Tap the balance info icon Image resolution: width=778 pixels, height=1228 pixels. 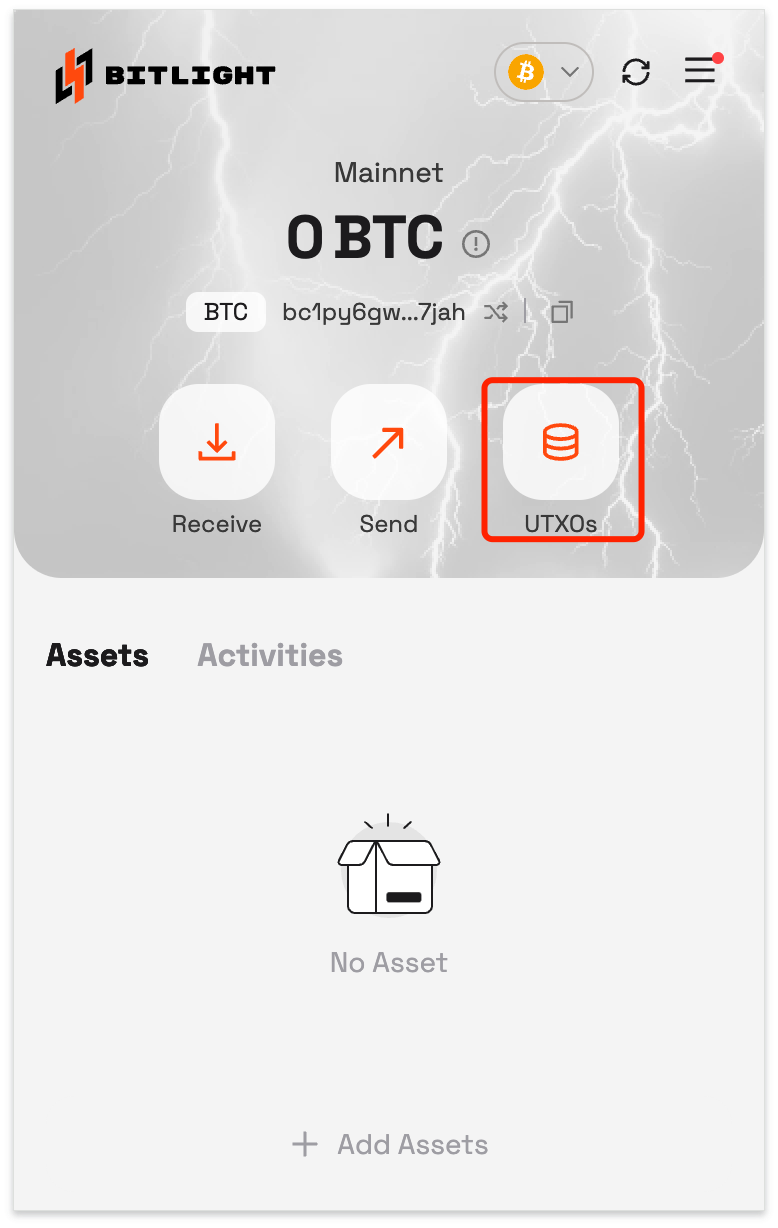click(x=476, y=243)
